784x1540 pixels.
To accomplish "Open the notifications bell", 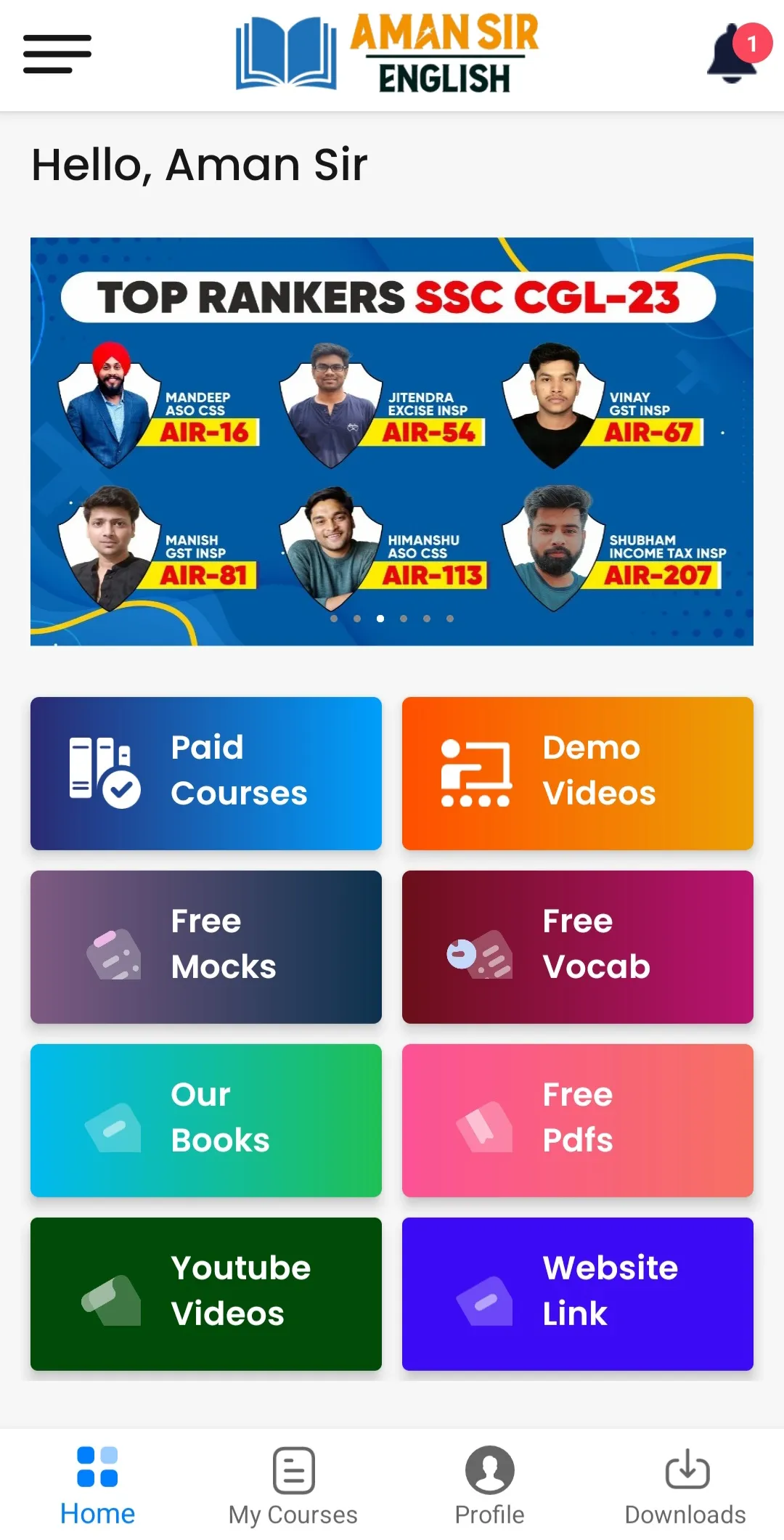I will [x=733, y=55].
